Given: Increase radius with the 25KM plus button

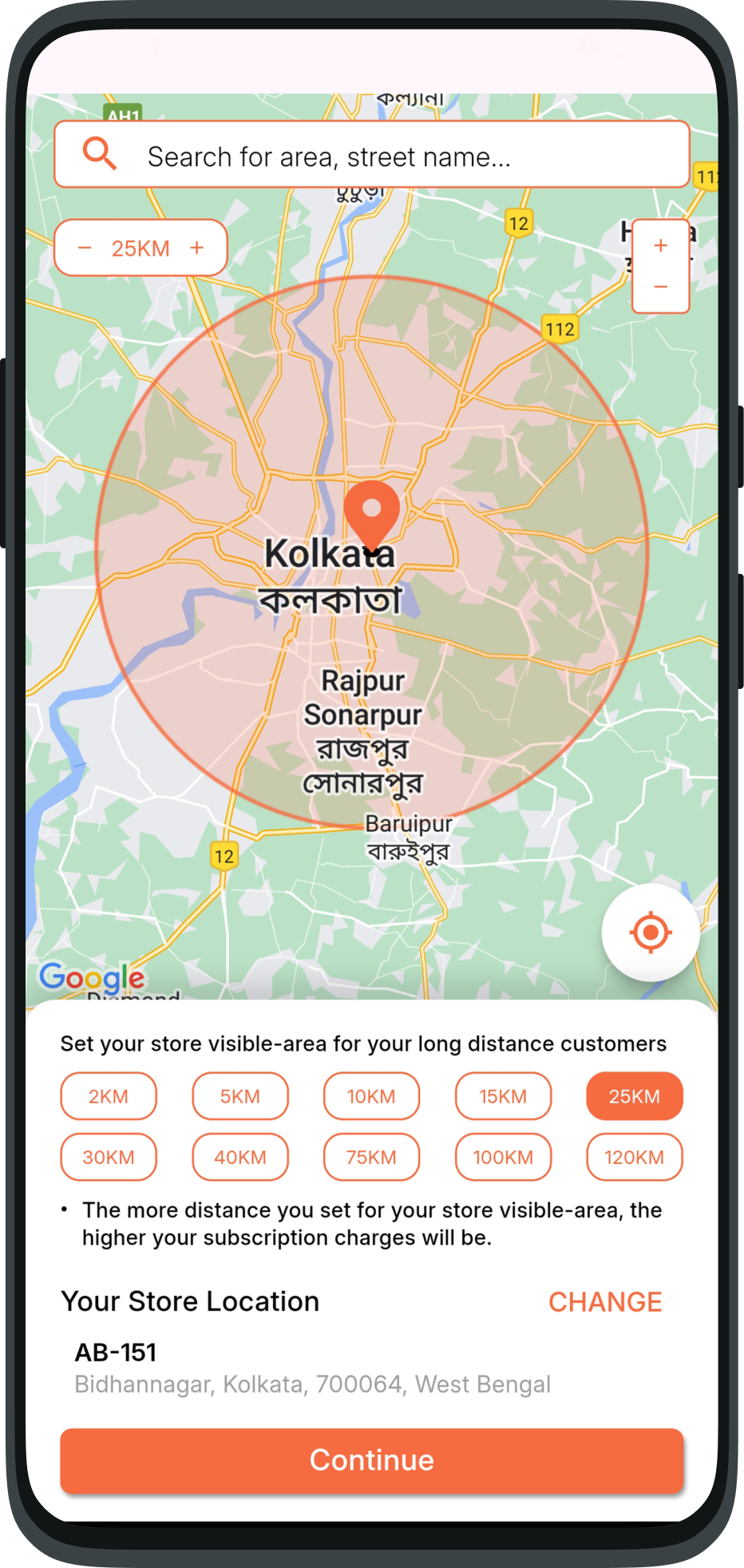Looking at the screenshot, I should tap(197, 248).
